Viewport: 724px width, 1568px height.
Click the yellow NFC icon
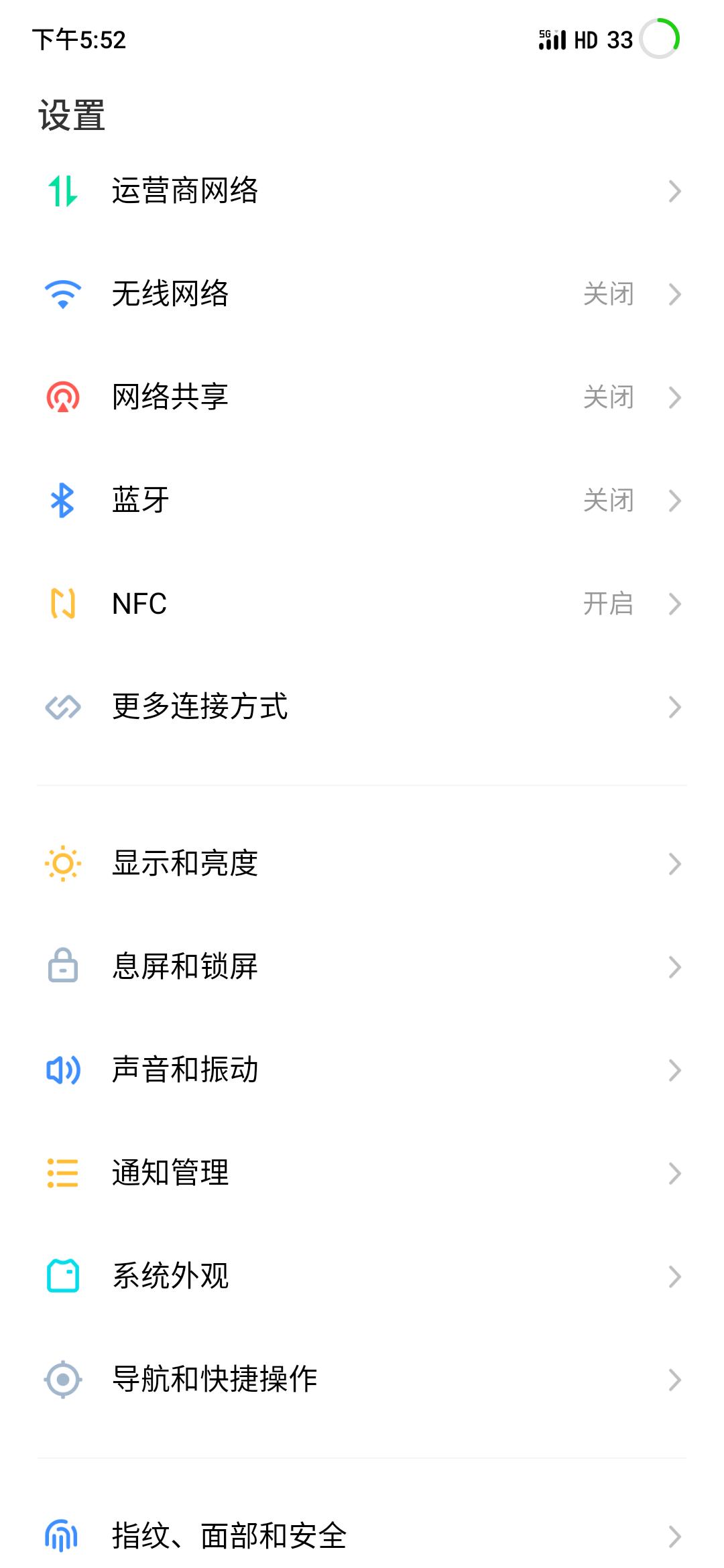tap(64, 604)
